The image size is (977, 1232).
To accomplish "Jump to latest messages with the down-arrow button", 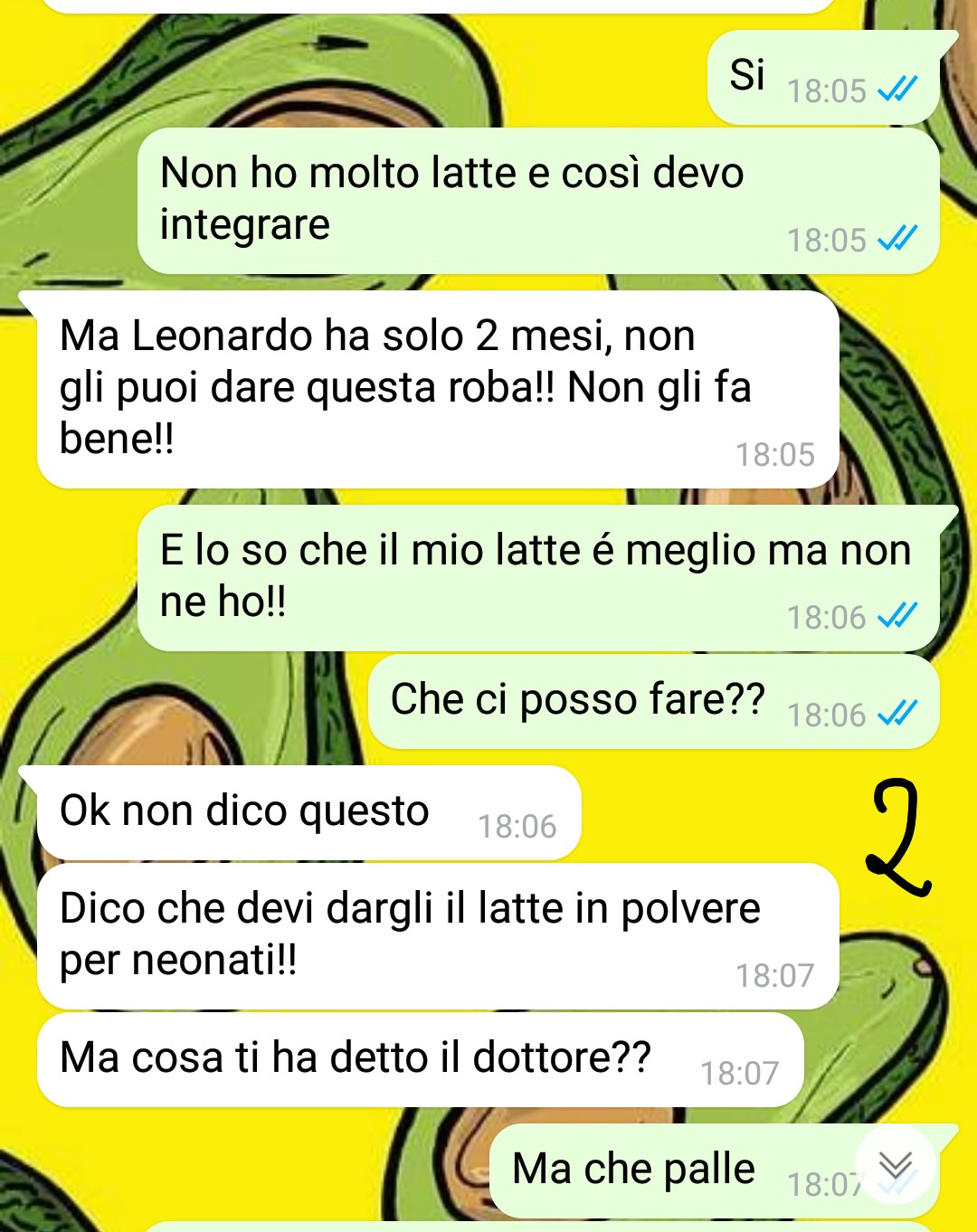I will 895,1167.
